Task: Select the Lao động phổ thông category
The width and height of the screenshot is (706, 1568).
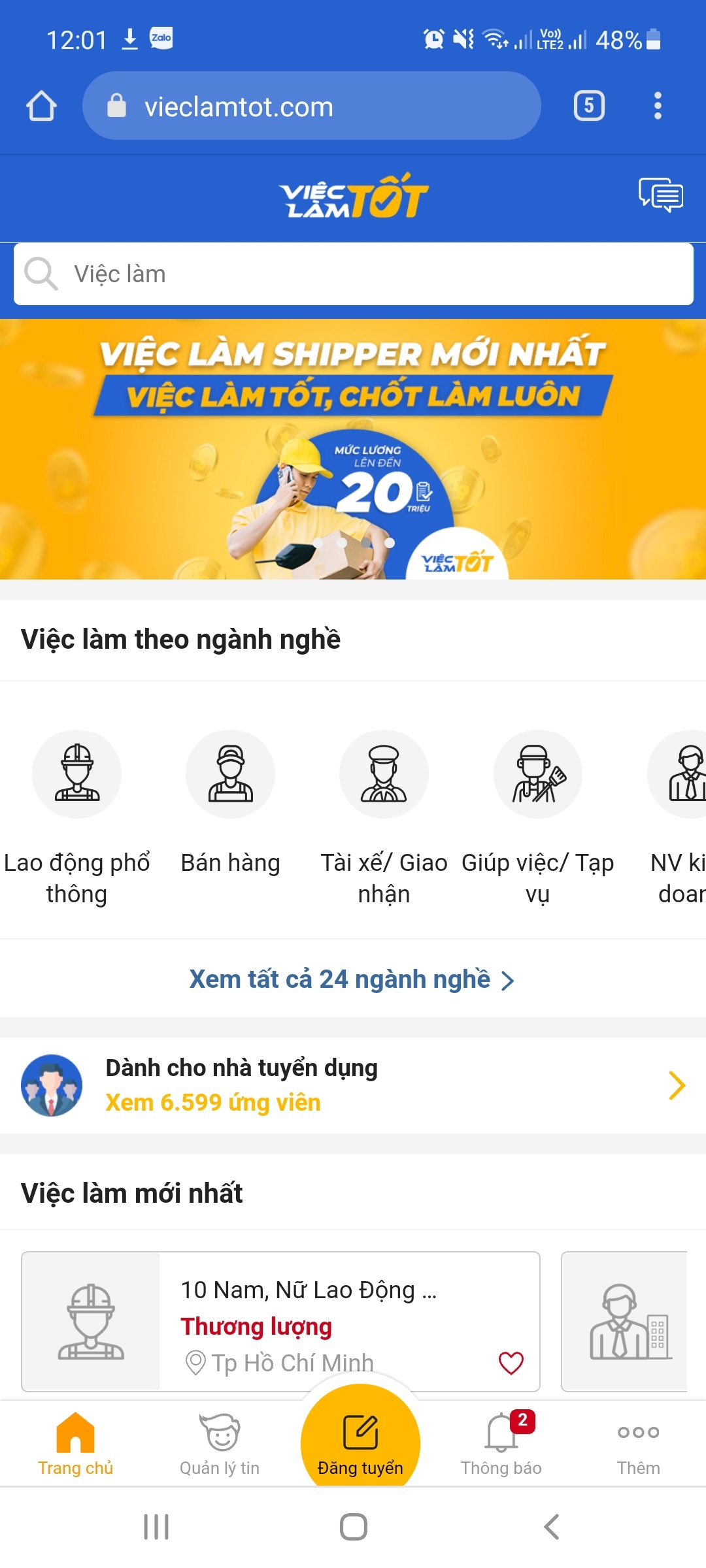Action: (x=76, y=817)
